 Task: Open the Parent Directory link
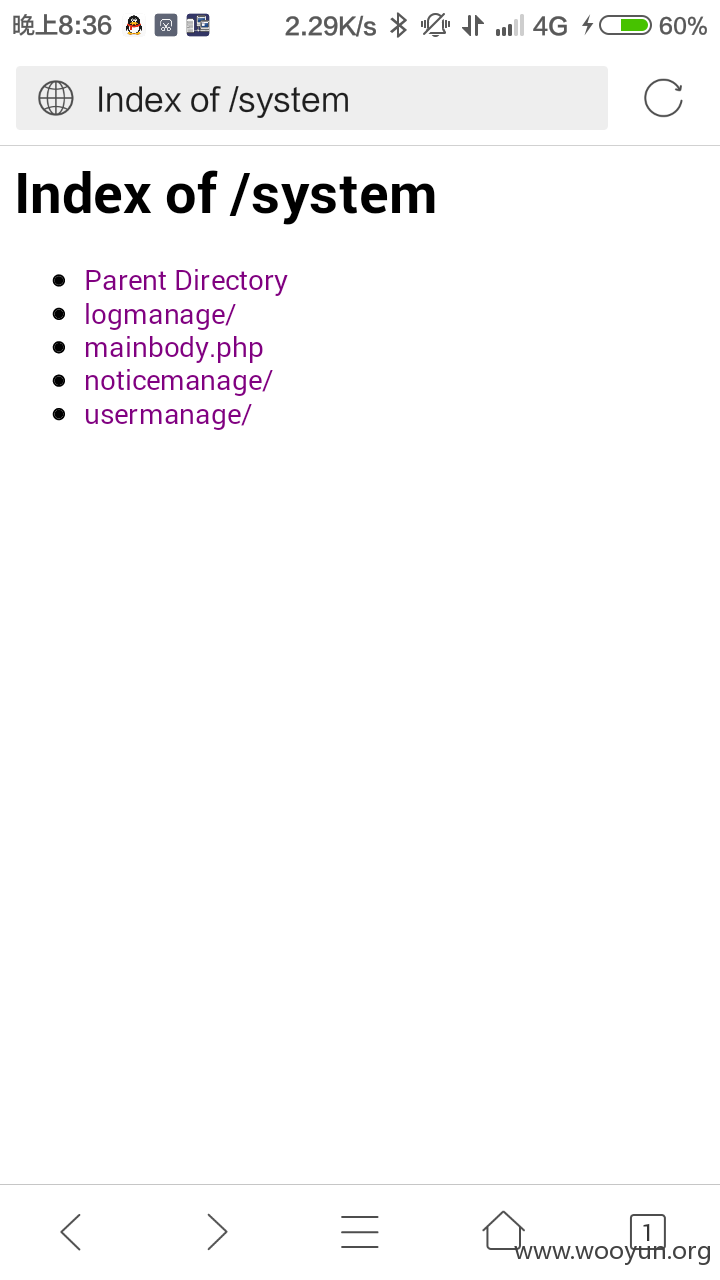tap(186, 280)
